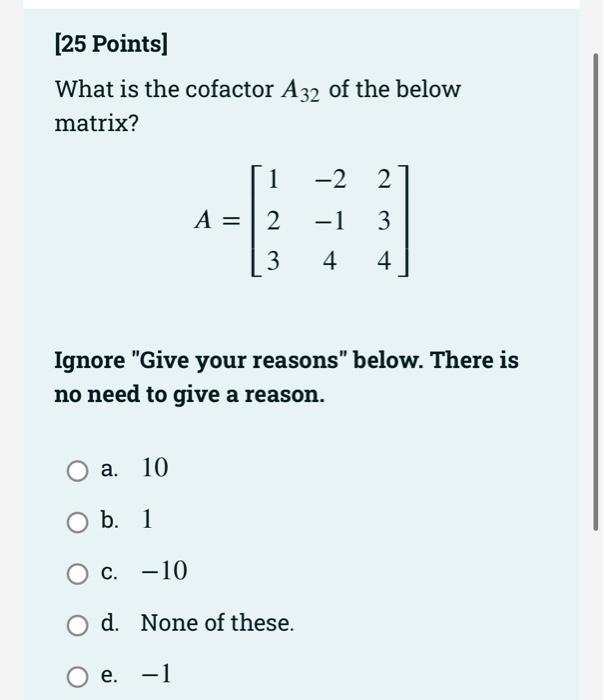The width and height of the screenshot is (604, 700).
Task: Pick answer option c. −10
Action: coord(77,574)
